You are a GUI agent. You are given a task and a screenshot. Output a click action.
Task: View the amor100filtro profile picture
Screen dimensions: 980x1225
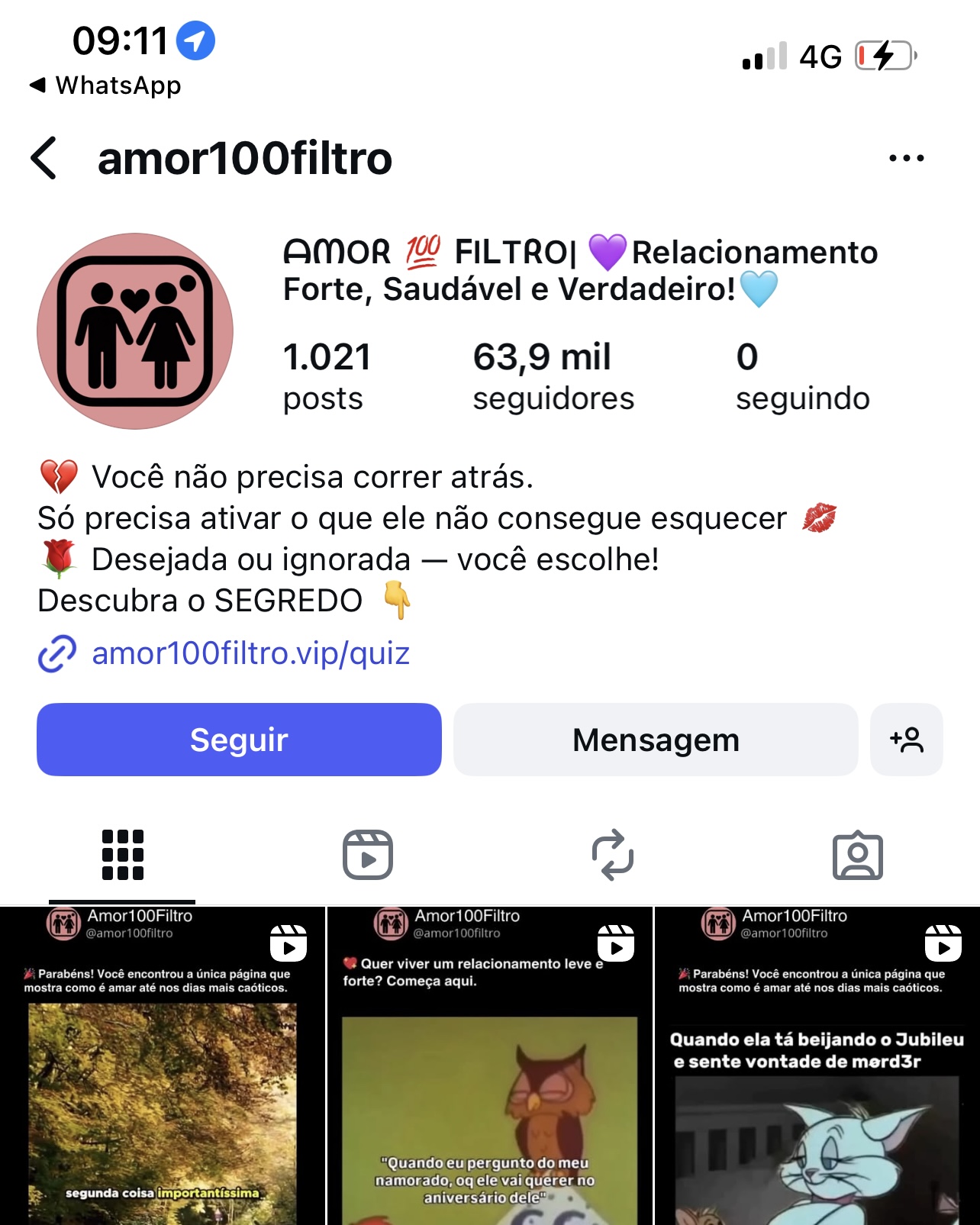pyautogui.click(x=135, y=331)
